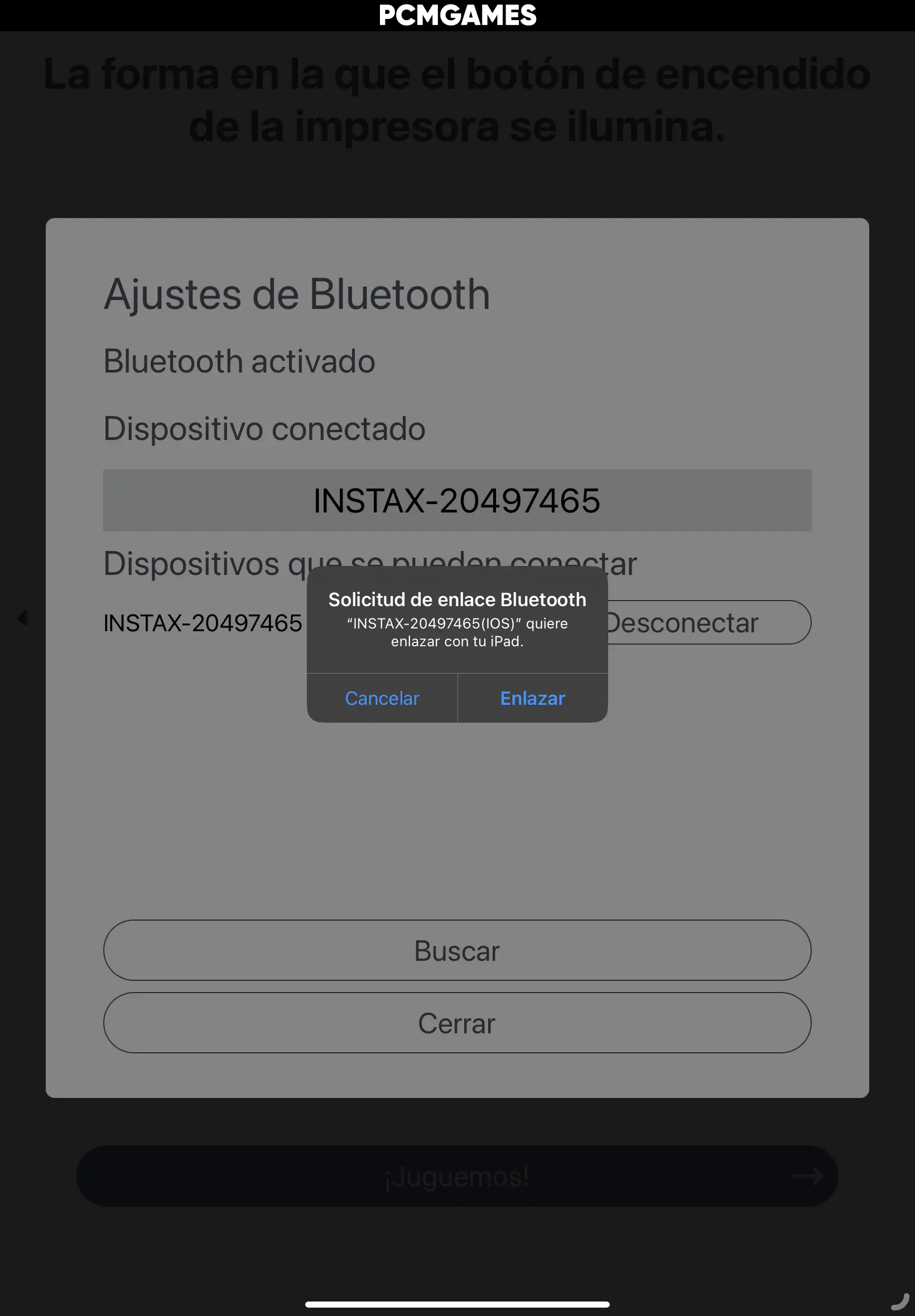The width and height of the screenshot is (915, 1316).
Task: Cancel the Bluetooth pairing request
Action: (382, 698)
